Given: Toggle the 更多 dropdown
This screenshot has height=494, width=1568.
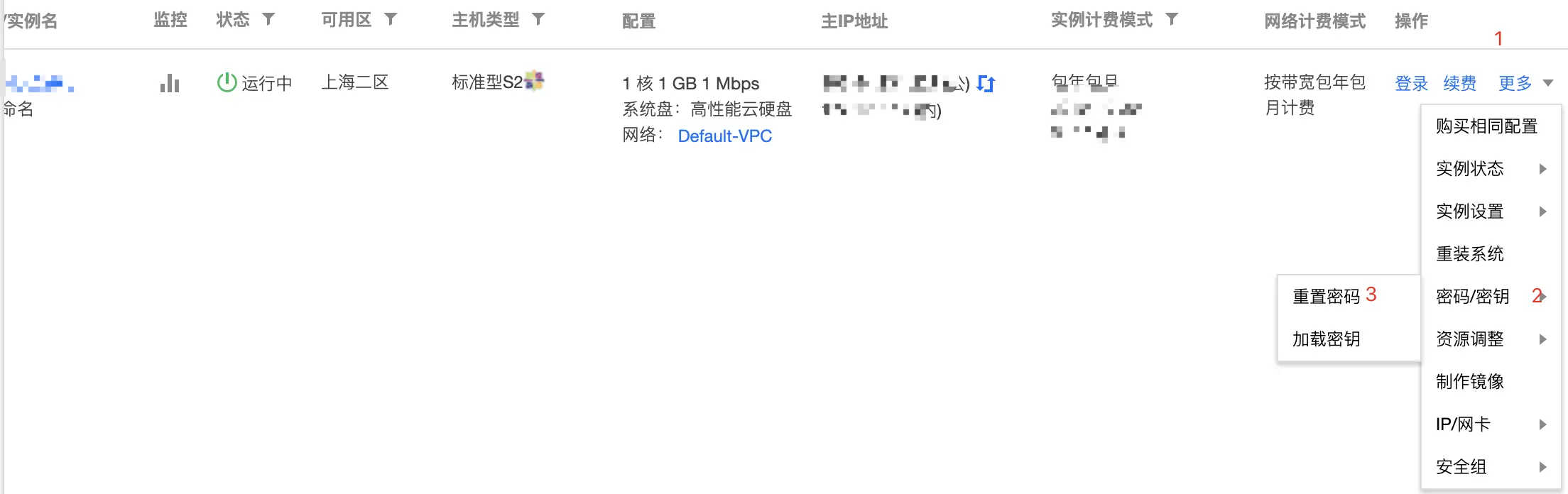Looking at the screenshot, I should click(x=1525, y=84).
